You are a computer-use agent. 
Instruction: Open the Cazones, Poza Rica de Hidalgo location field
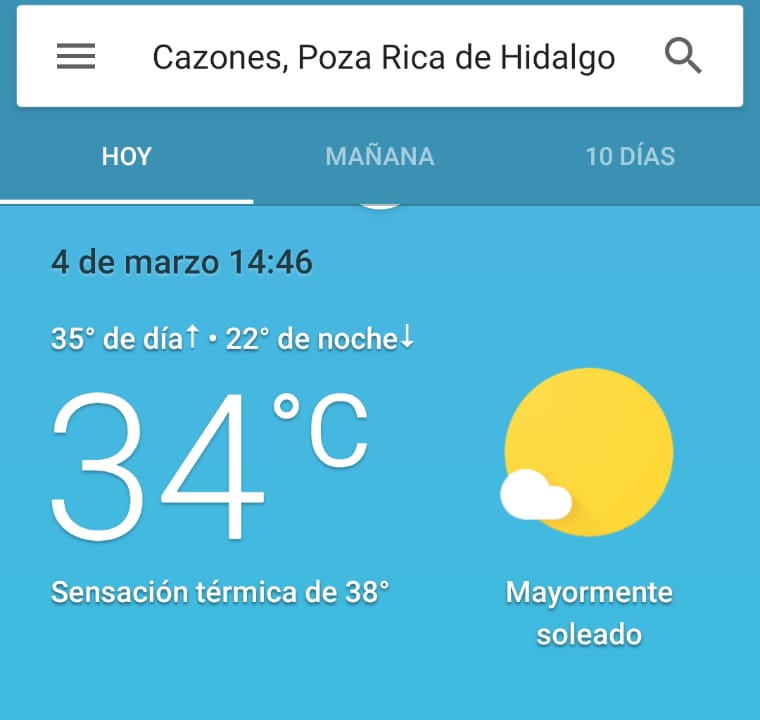383,58
